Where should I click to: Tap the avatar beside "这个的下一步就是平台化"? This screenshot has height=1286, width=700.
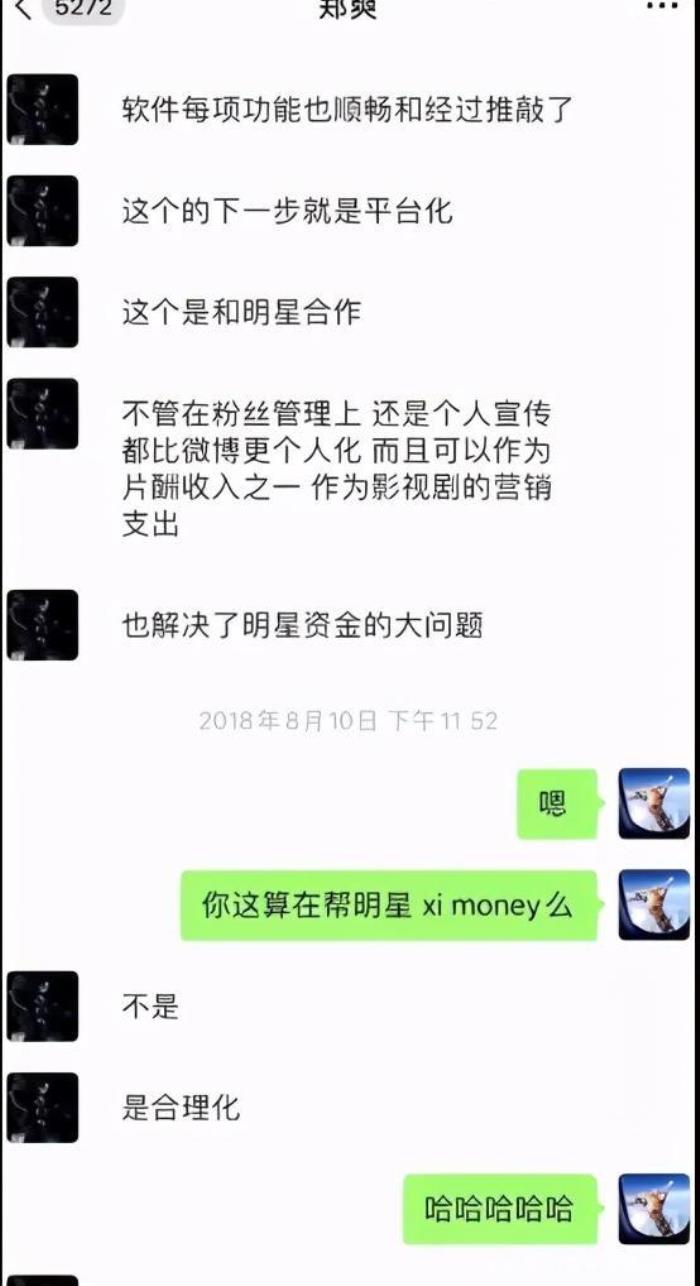tap(42, 211)
